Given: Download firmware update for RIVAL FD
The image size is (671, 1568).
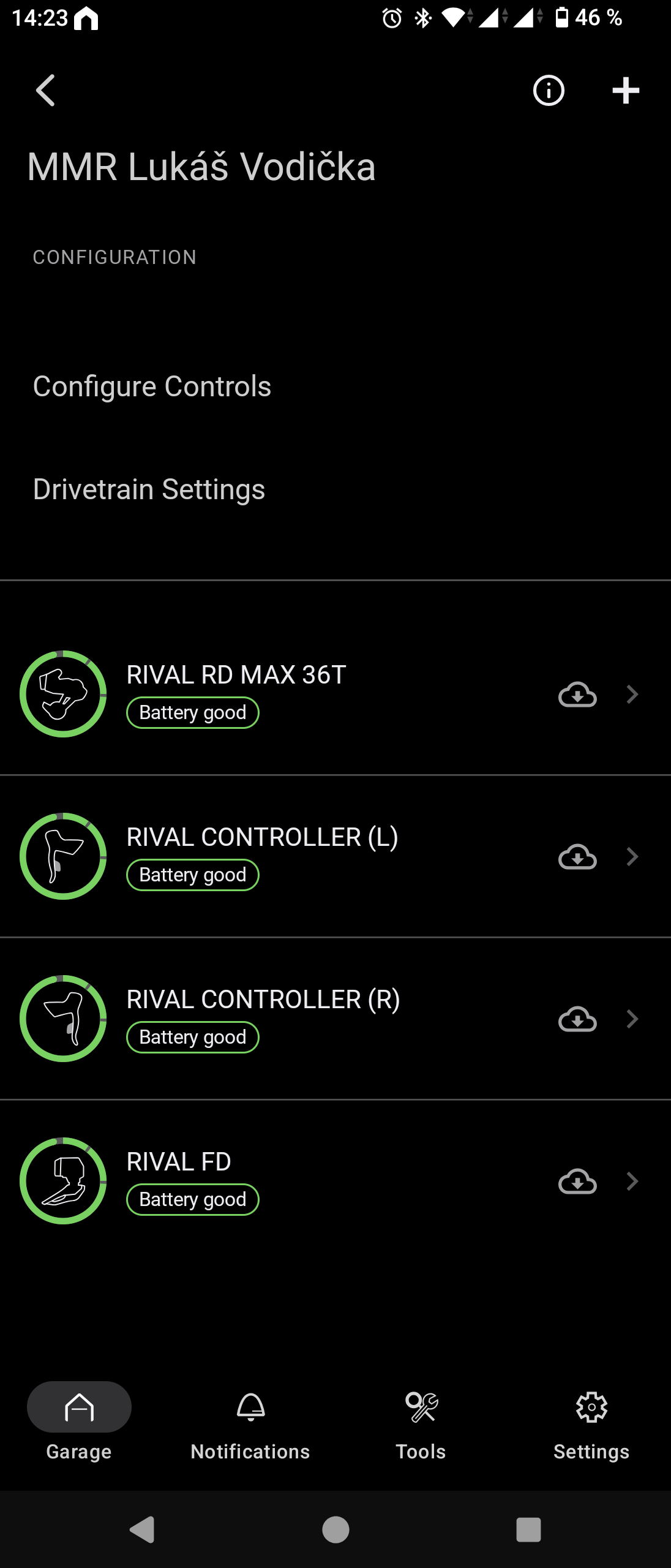Looking at the screenshot, I should pos(577,1182).
